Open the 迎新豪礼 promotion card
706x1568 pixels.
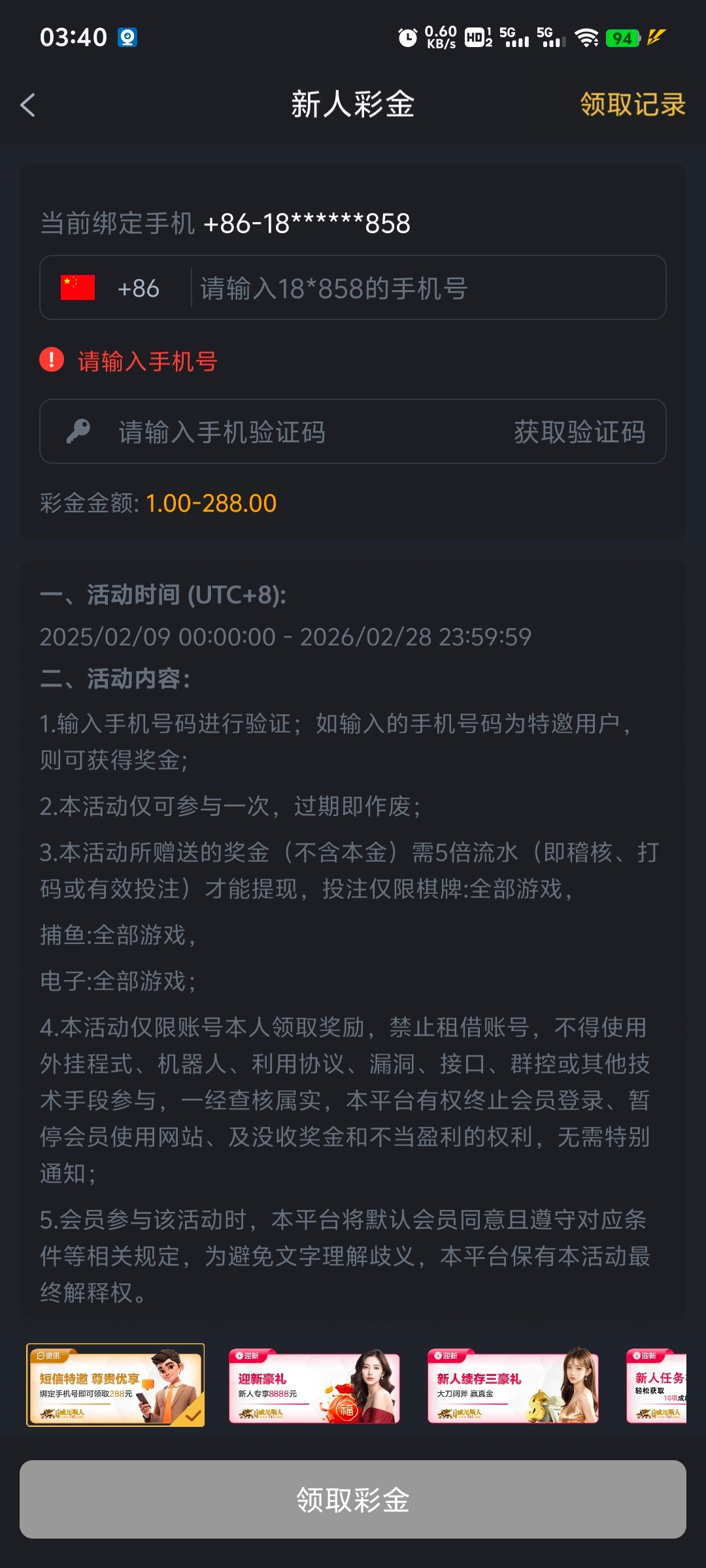click(x=314, y=1384)
